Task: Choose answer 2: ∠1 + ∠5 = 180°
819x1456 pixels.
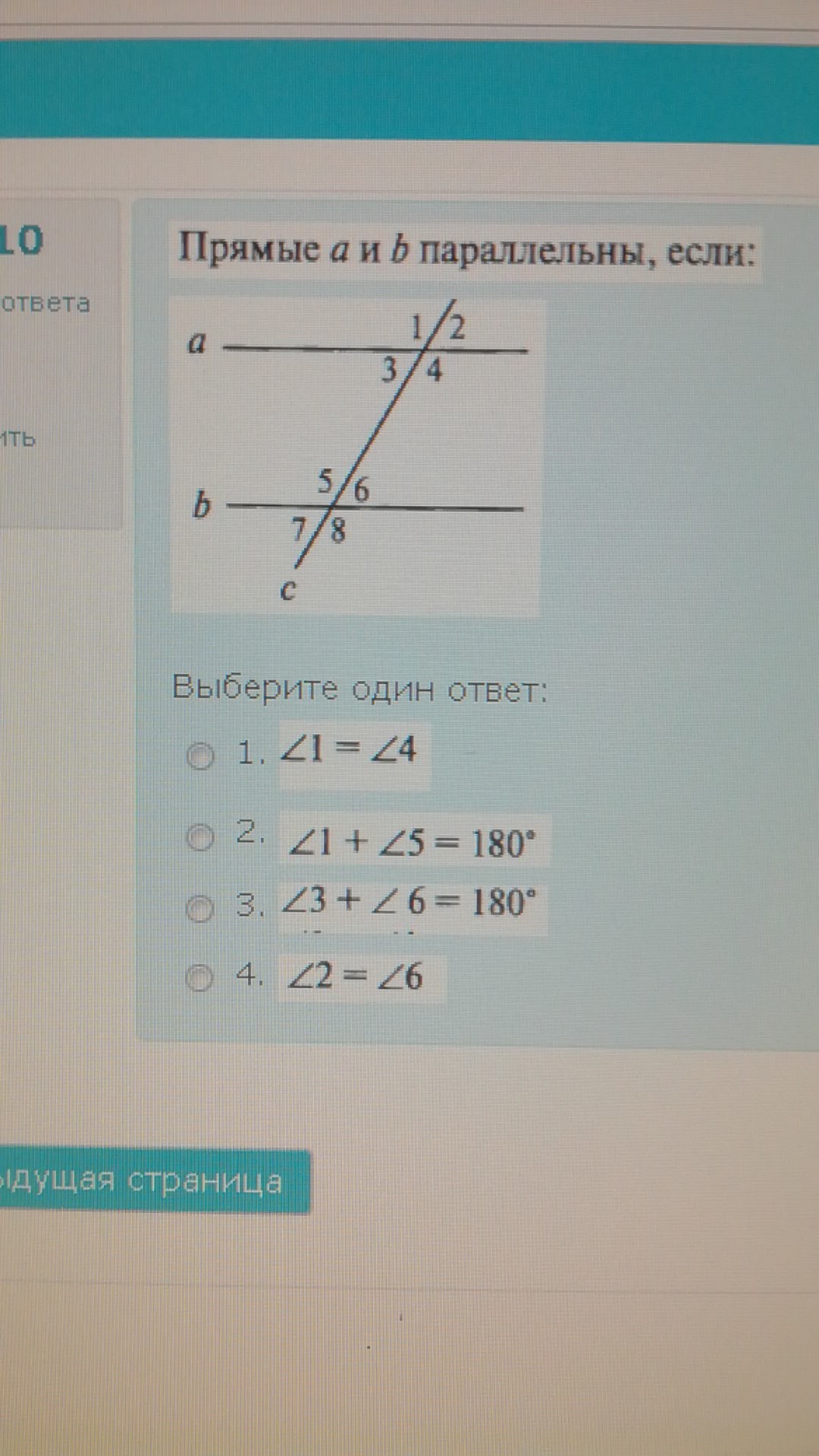Action: pos(201,837)
